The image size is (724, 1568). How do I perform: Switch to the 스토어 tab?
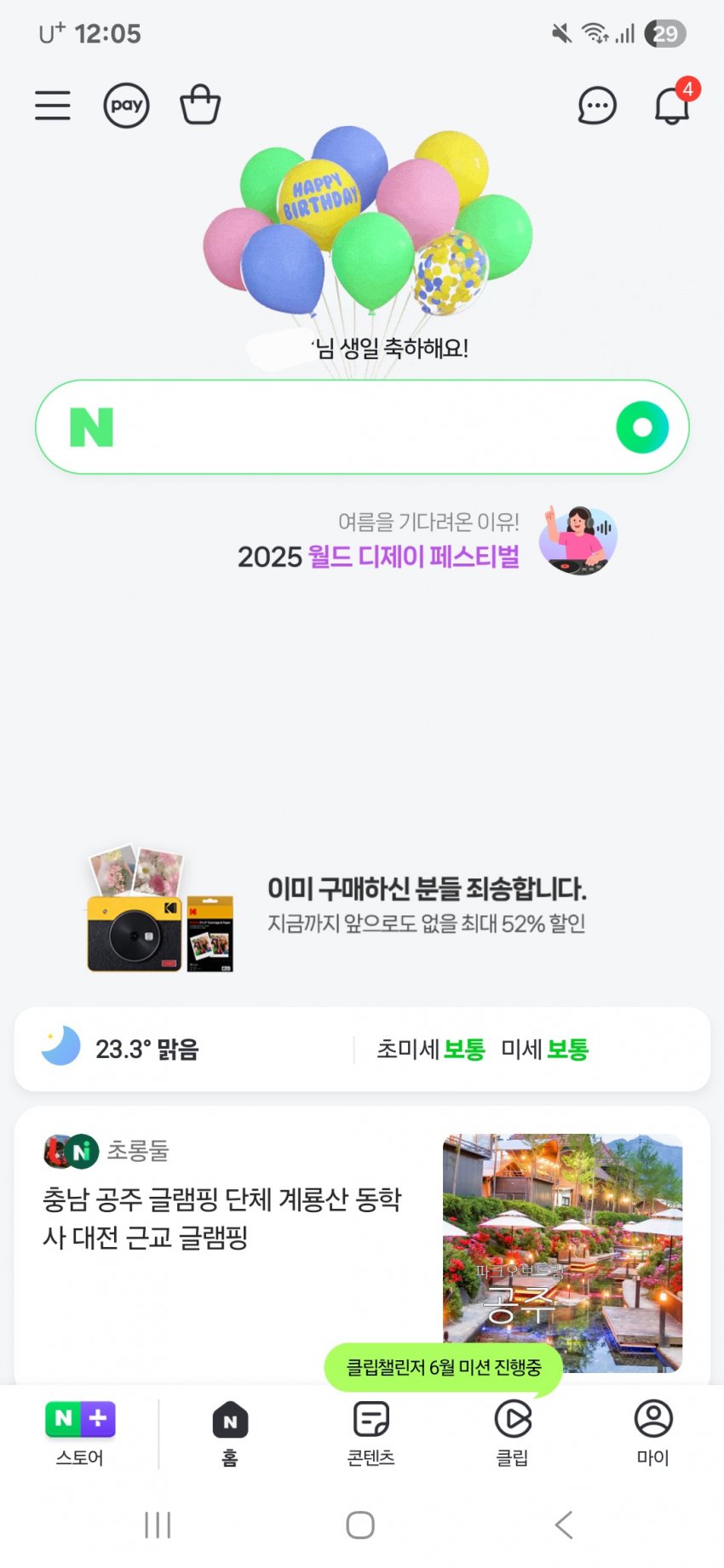point(80,1434)
